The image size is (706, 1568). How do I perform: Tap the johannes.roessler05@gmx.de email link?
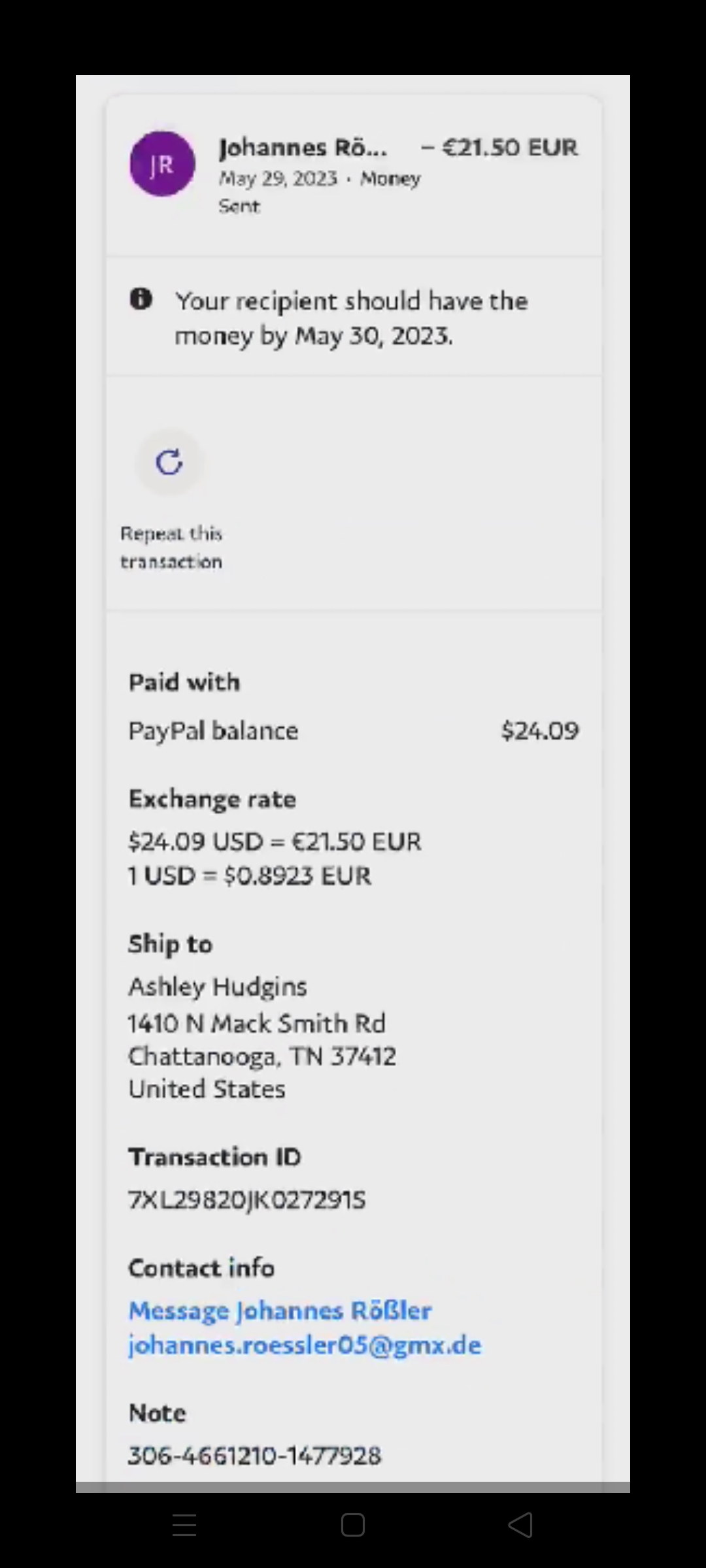coord(305,1346)
